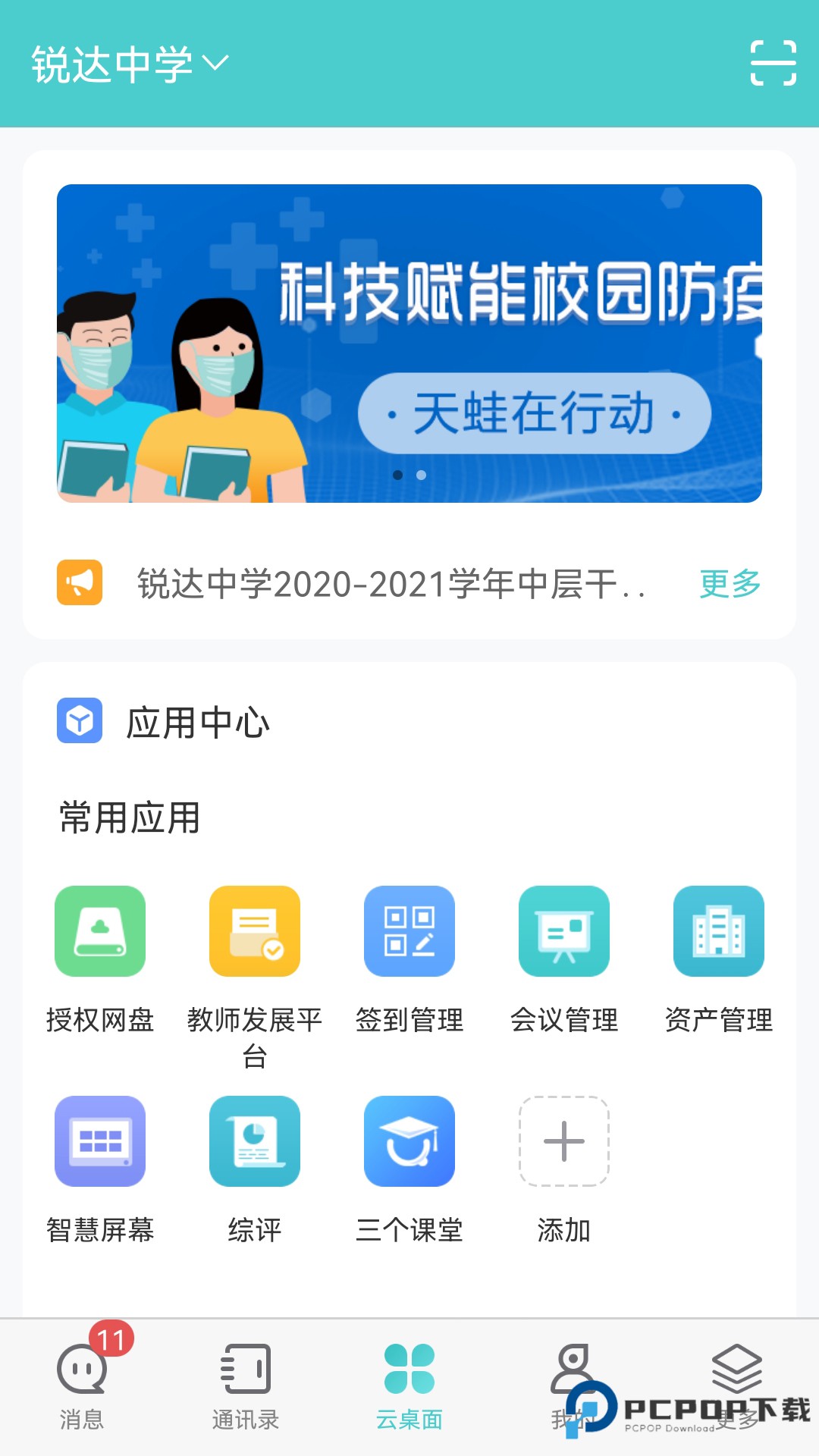Select the second carousel page dot
819x1456 pixels.
[x=420, y=476]
